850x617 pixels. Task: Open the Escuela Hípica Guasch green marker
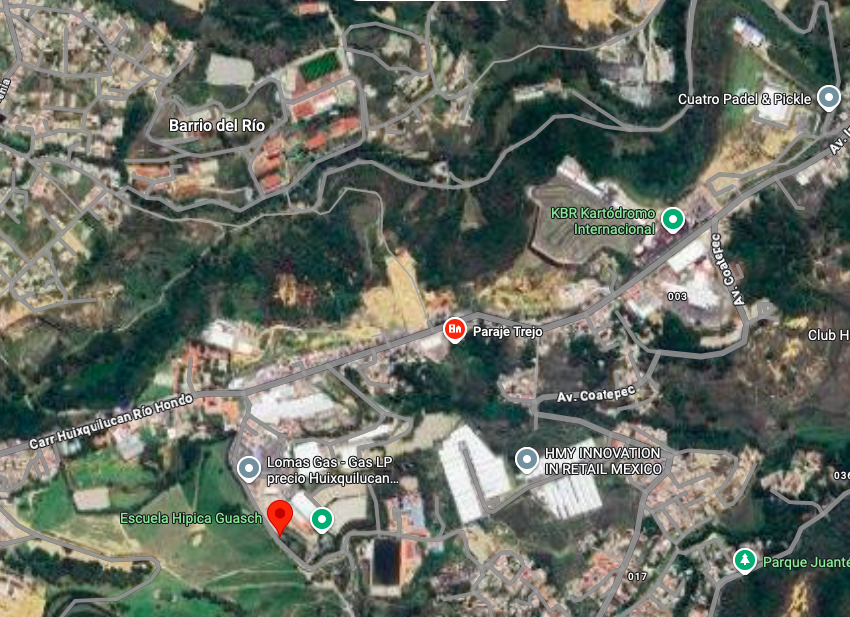pos(321,518)
